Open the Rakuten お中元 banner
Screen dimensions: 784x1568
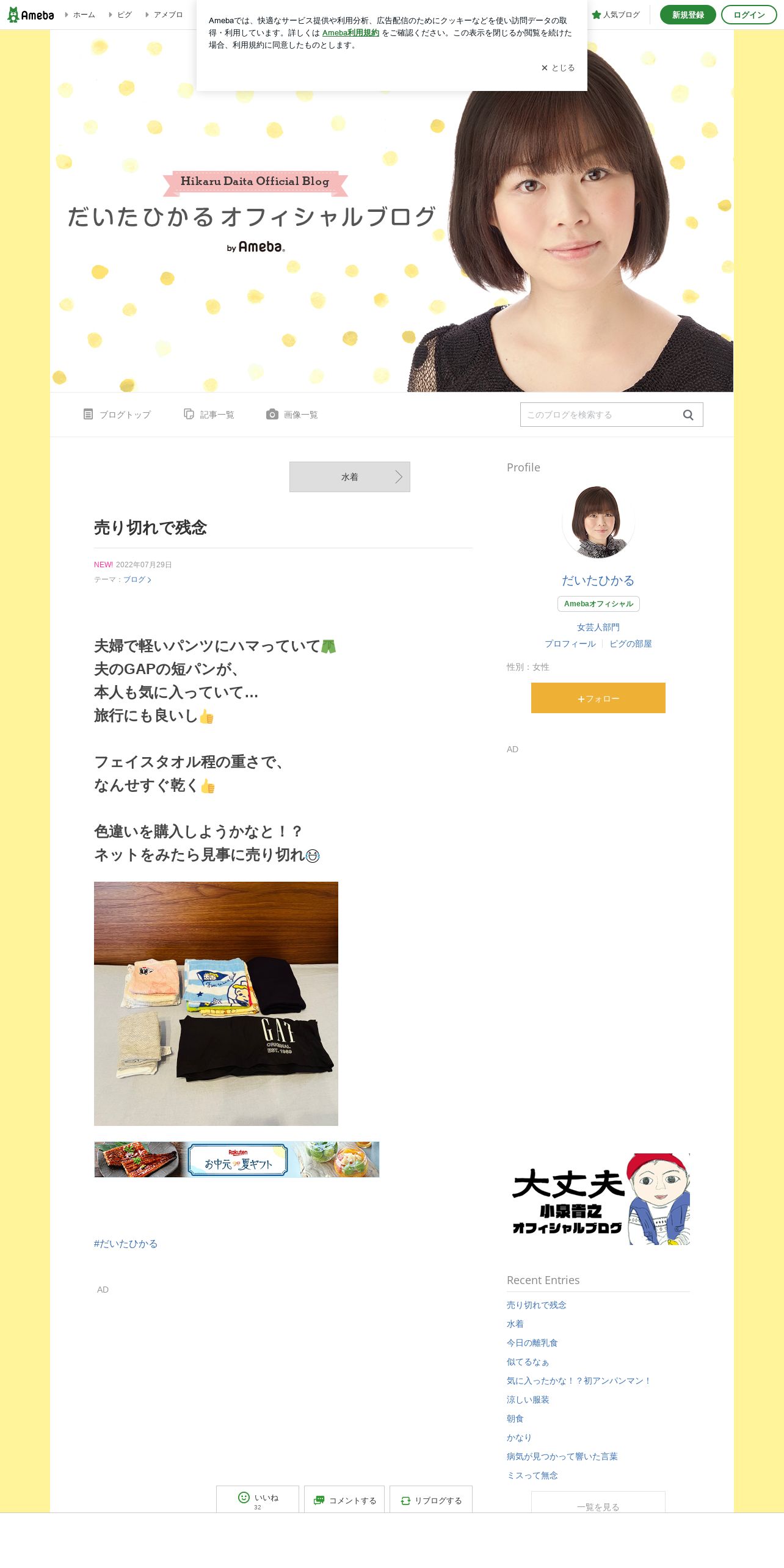[x=237, y=1160]
